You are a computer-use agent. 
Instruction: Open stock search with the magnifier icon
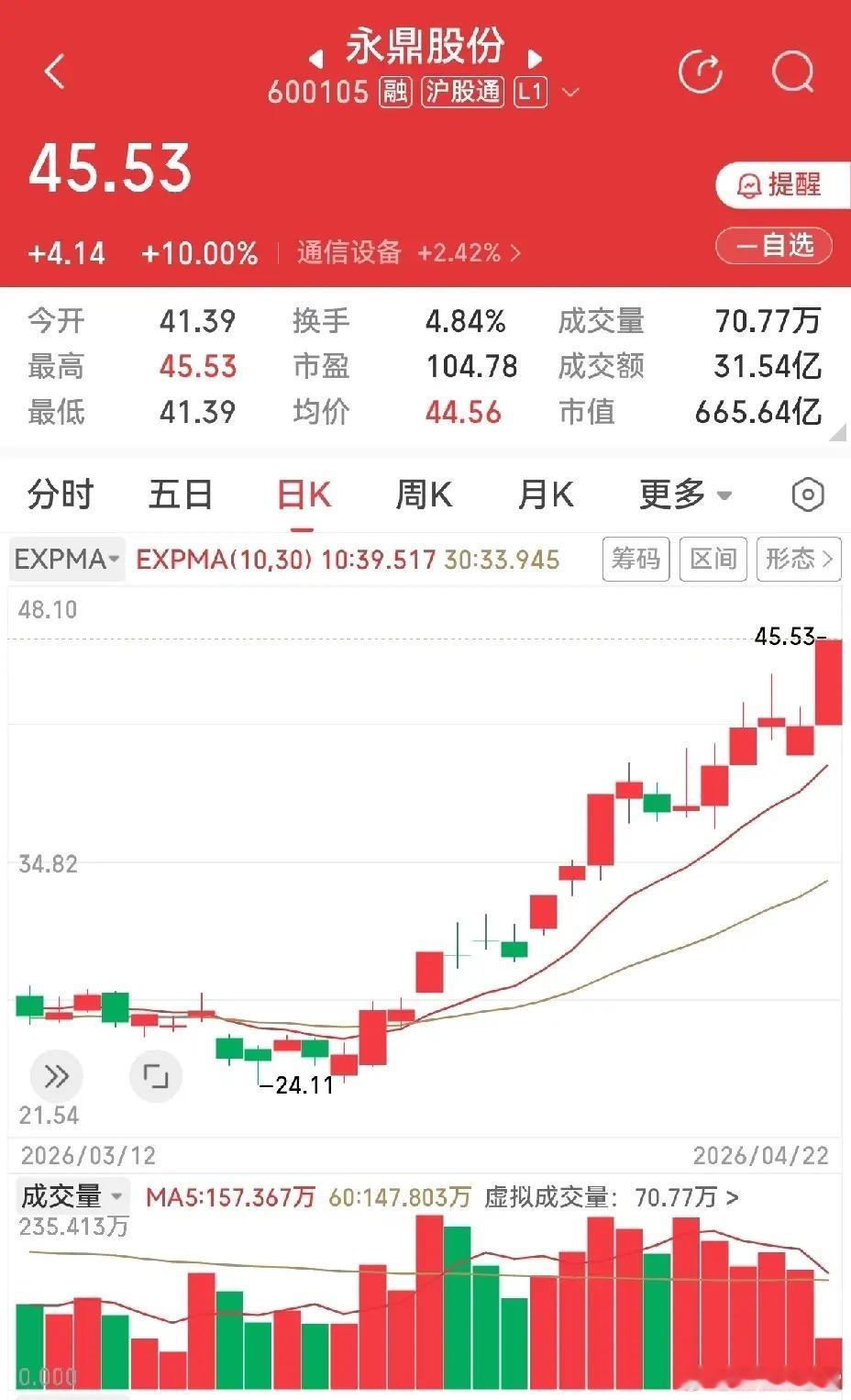pos(791,73)
